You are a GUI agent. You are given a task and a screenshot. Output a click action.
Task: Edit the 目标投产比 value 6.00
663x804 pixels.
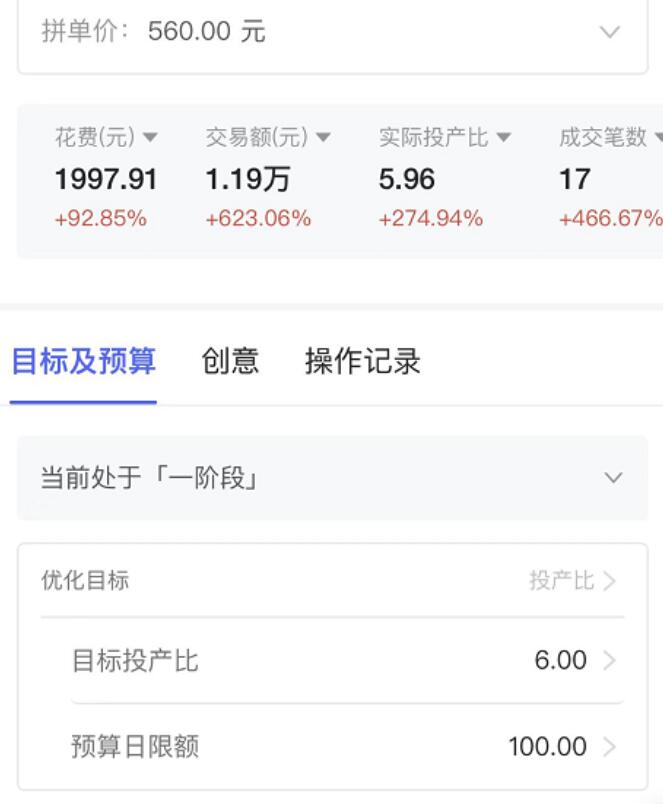[x=573, y=661]
